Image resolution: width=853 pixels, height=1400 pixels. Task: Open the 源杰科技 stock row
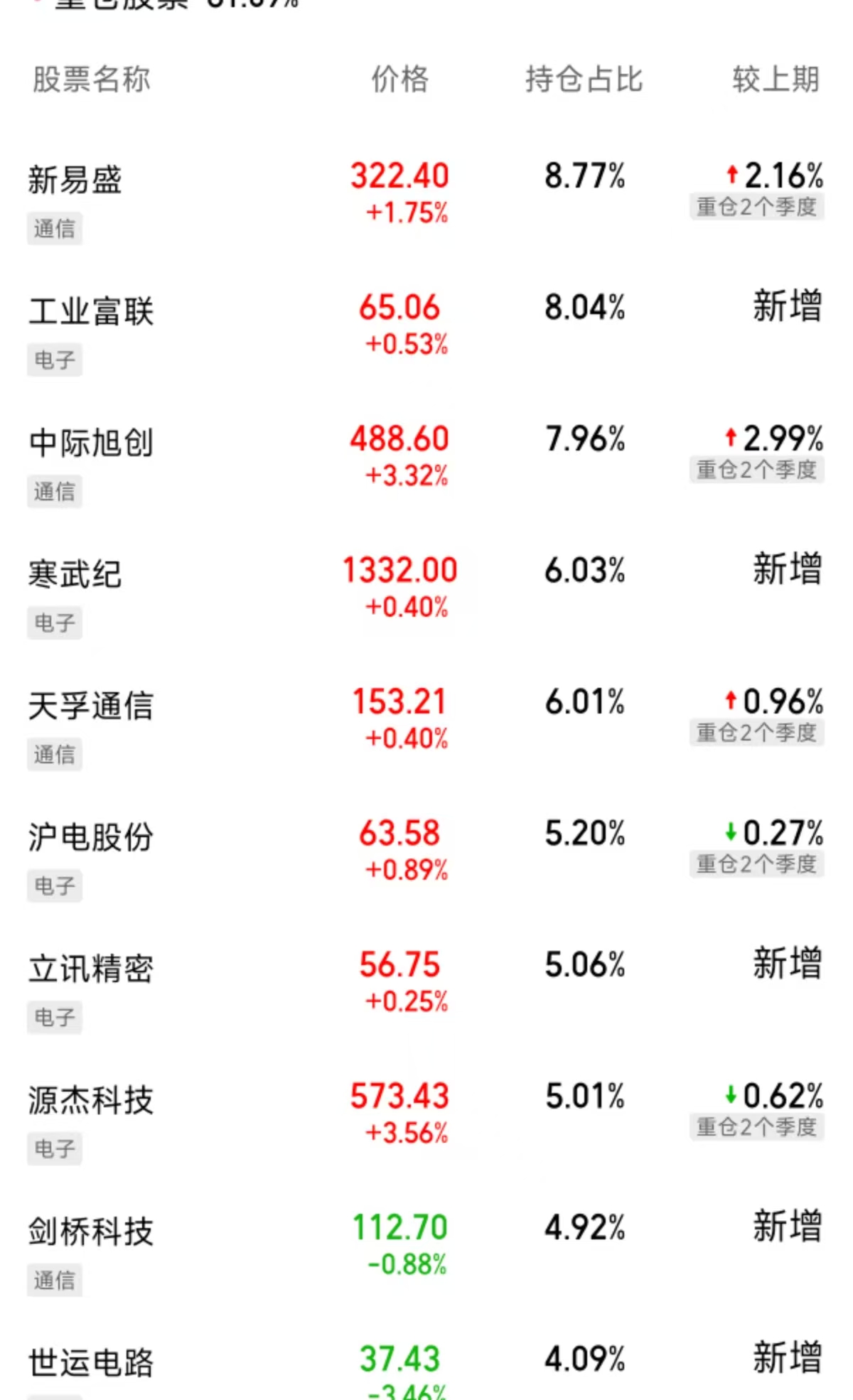pyautogui.click(x=91, y=1100)
